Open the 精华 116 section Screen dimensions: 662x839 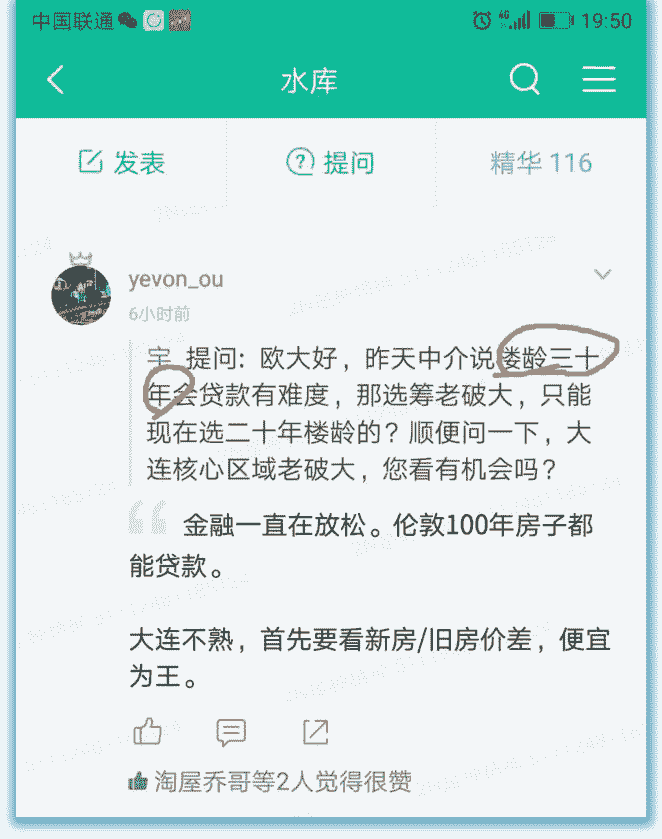click(541, 163)
